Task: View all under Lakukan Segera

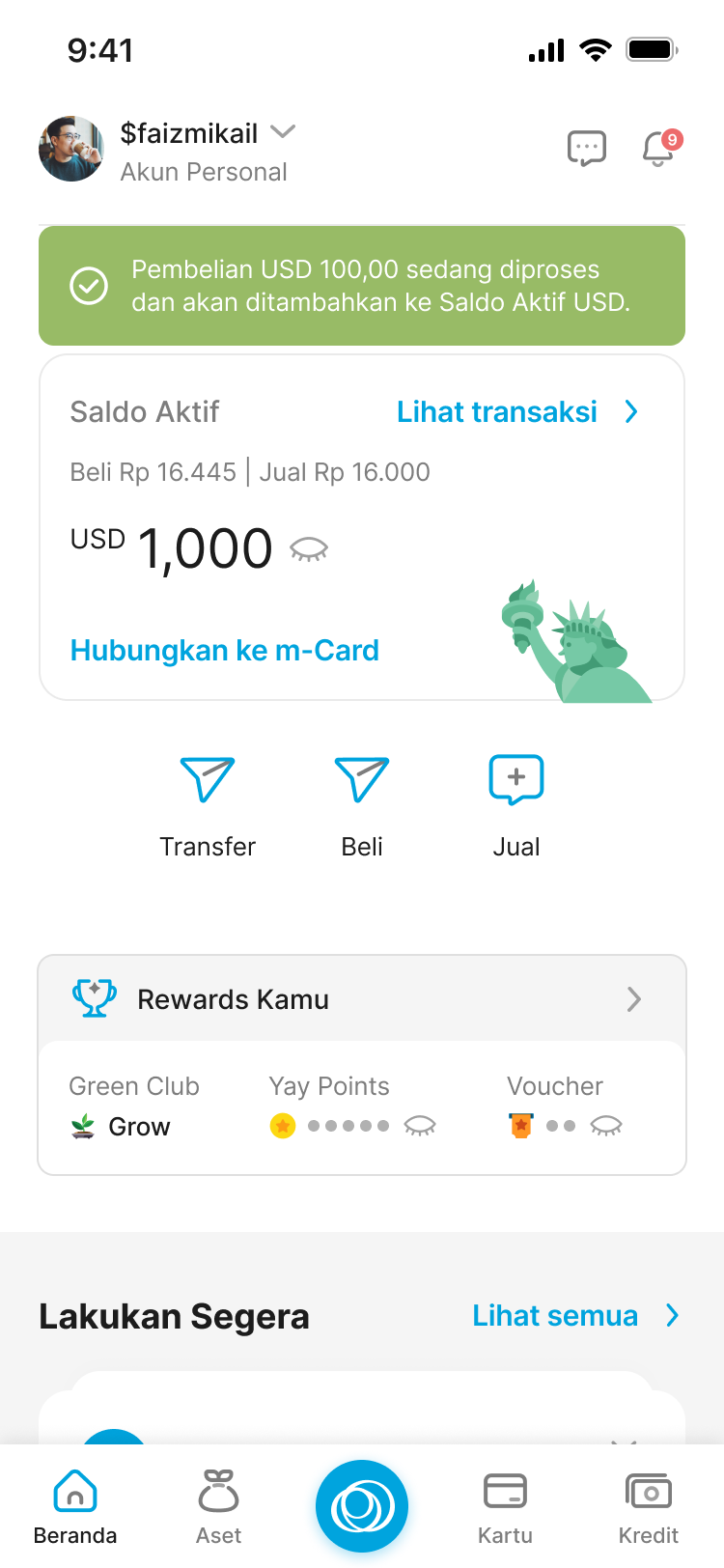Action: 575,1316
